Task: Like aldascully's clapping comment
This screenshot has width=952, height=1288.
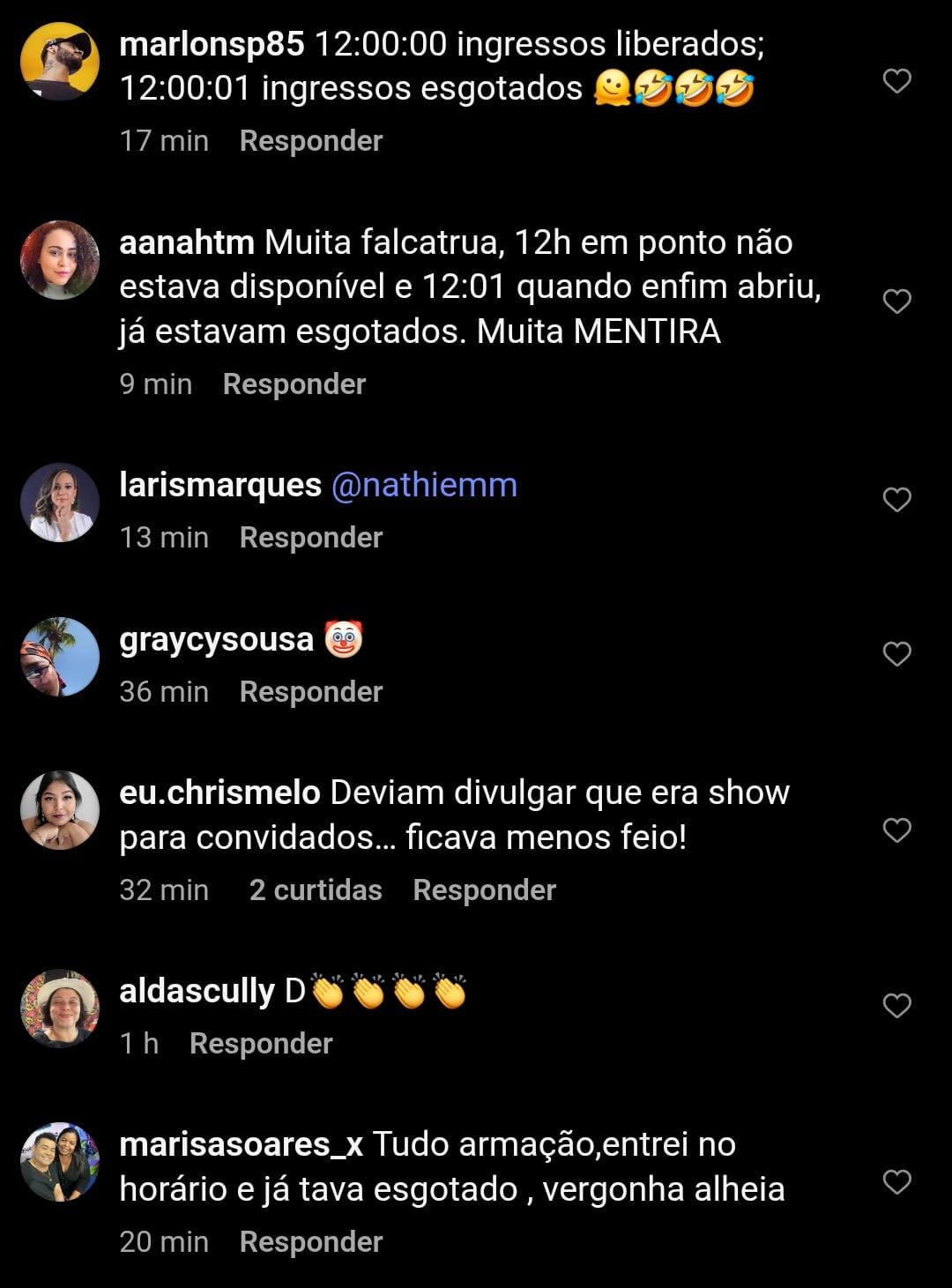Action: point(896,1006)
